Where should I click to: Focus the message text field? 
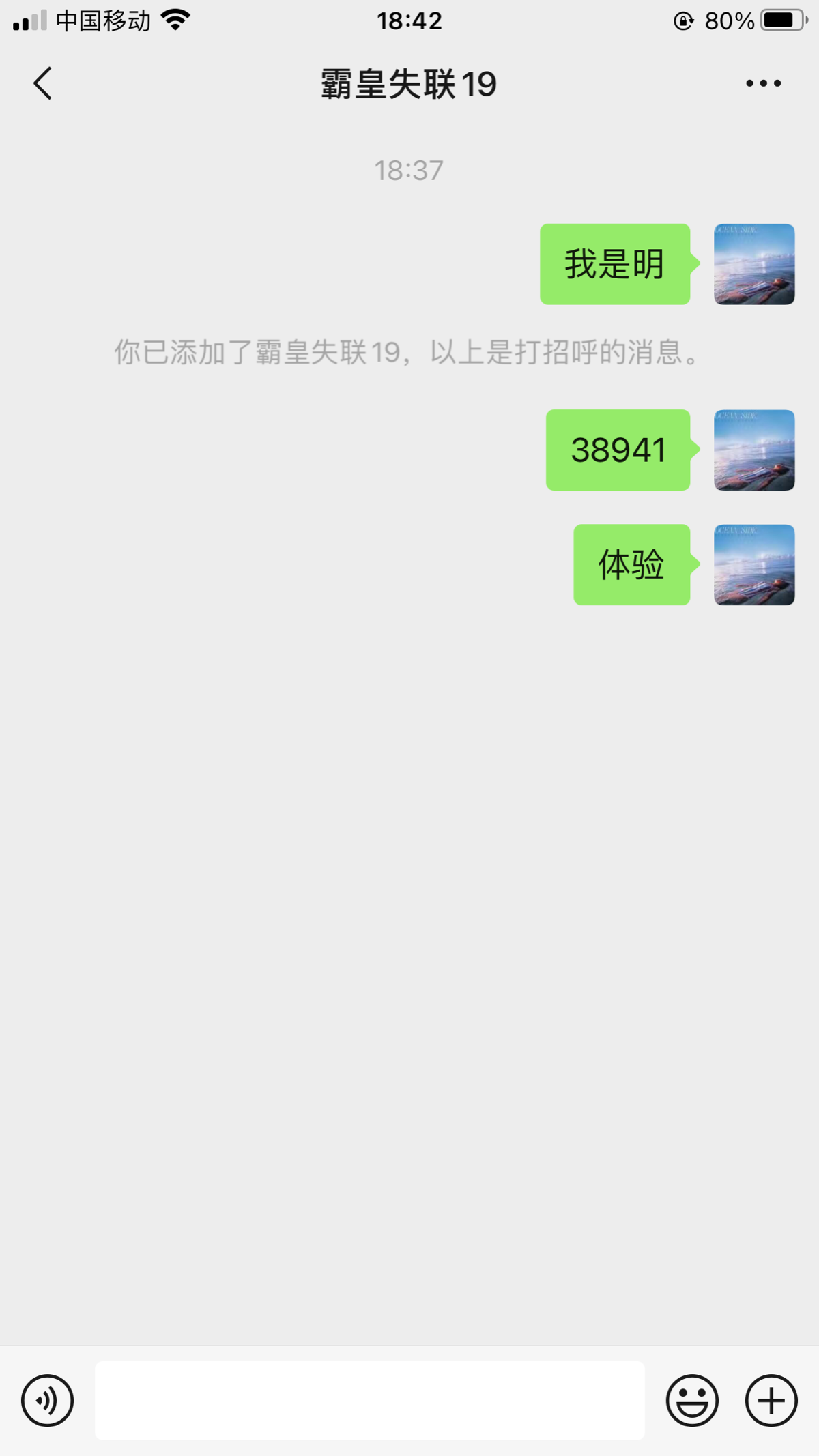369,1401
